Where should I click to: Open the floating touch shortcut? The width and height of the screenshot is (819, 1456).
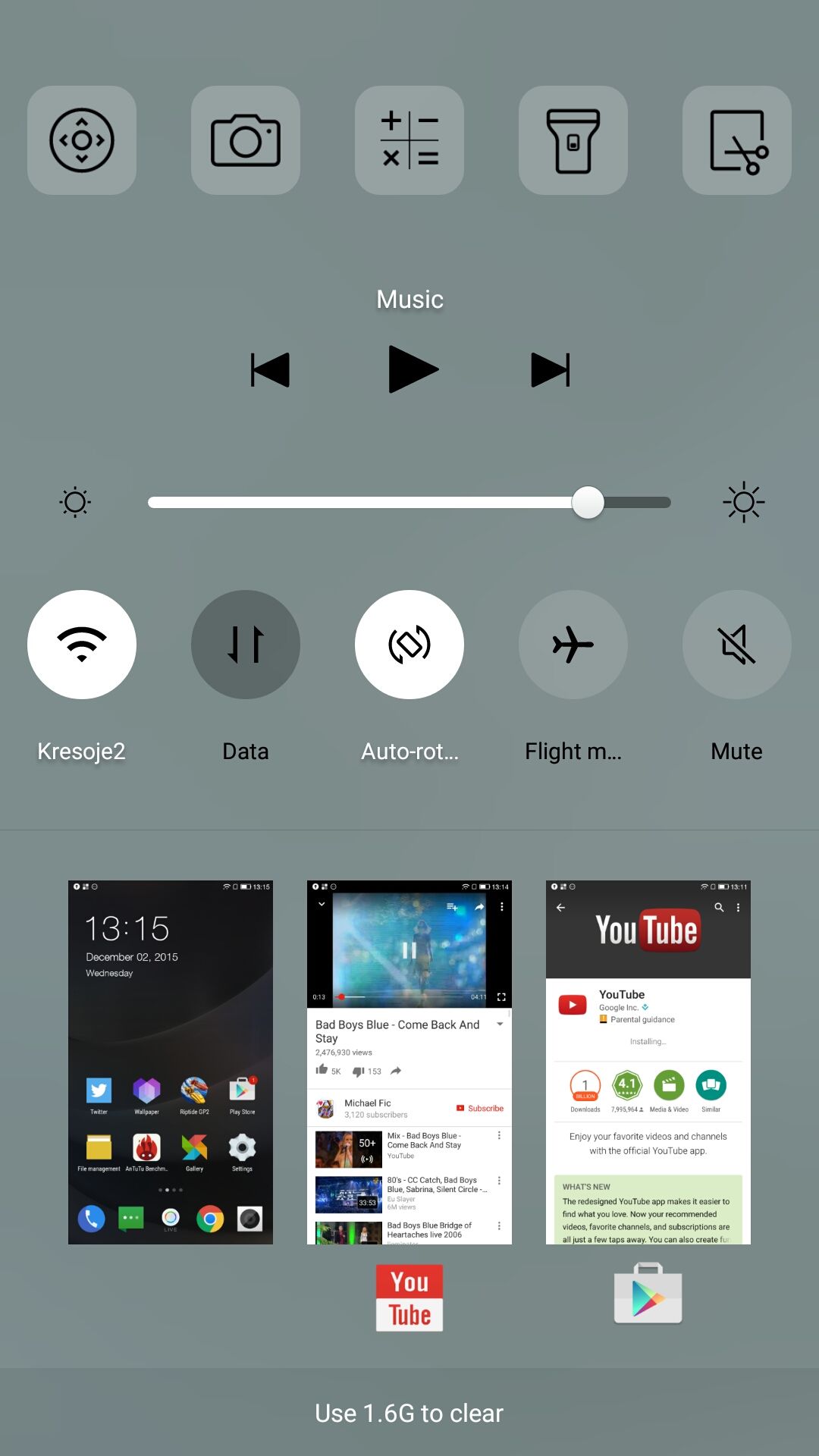(x=82, y=140)
